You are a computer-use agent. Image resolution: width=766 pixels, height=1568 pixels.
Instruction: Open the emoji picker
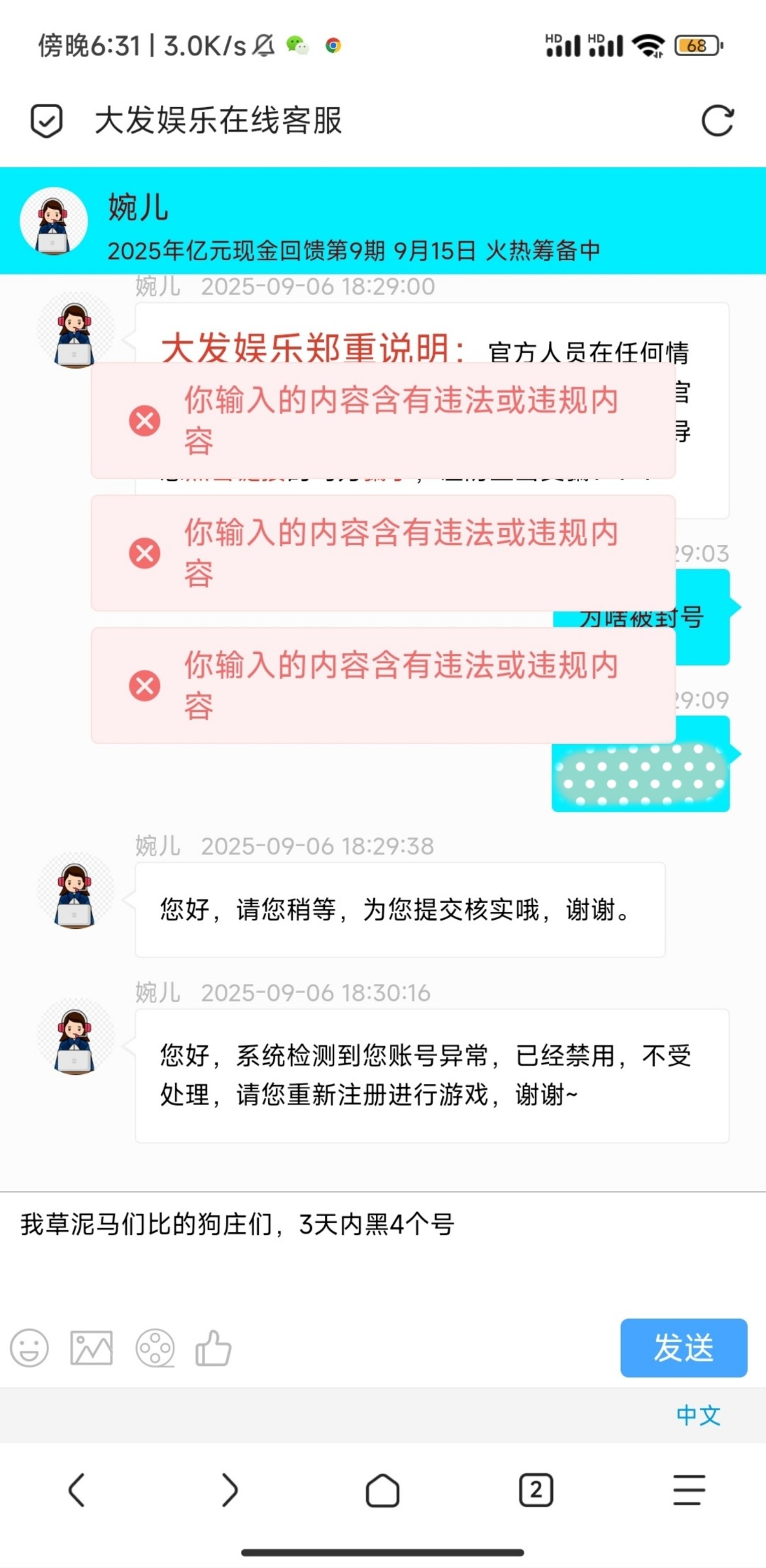(29, 1348)
